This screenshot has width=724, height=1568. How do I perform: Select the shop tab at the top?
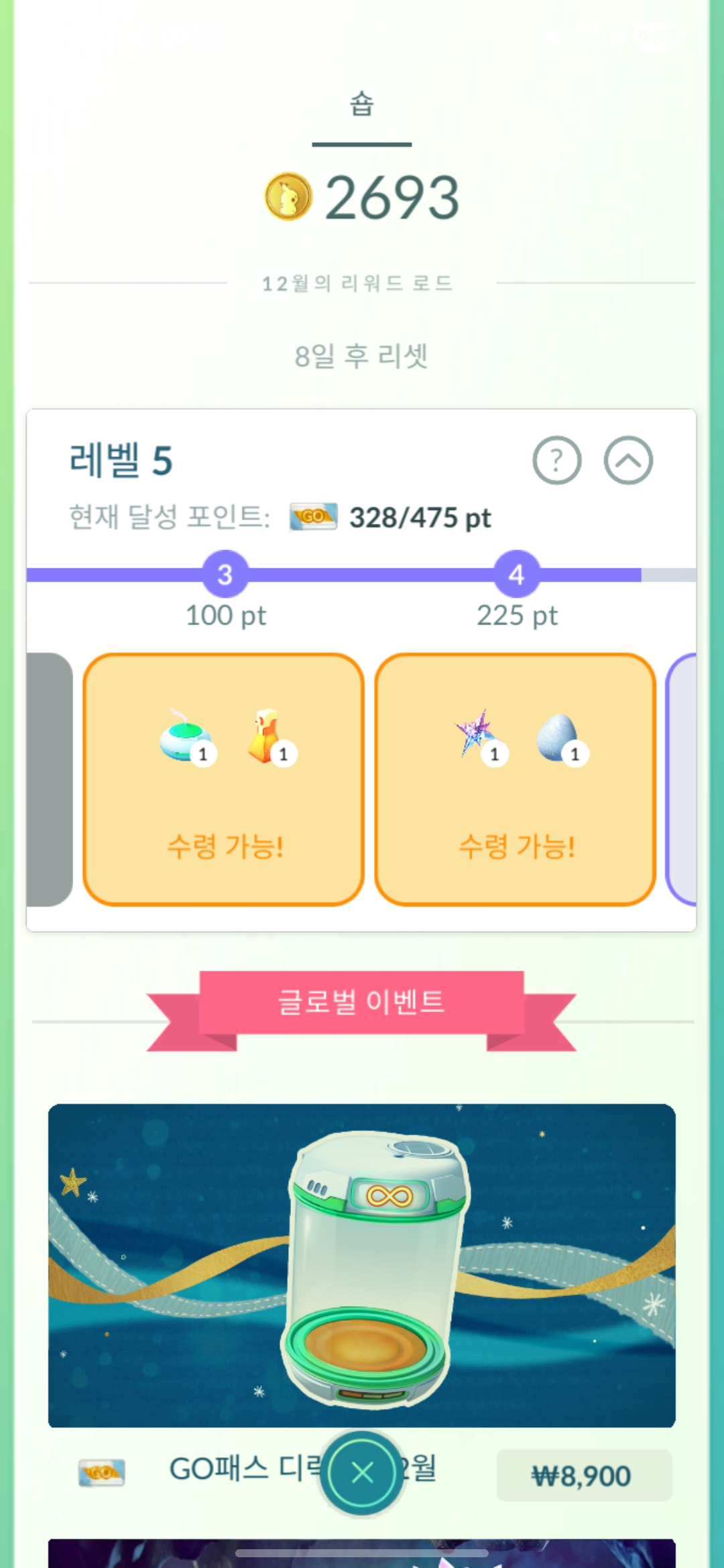(x=361, y=105)
